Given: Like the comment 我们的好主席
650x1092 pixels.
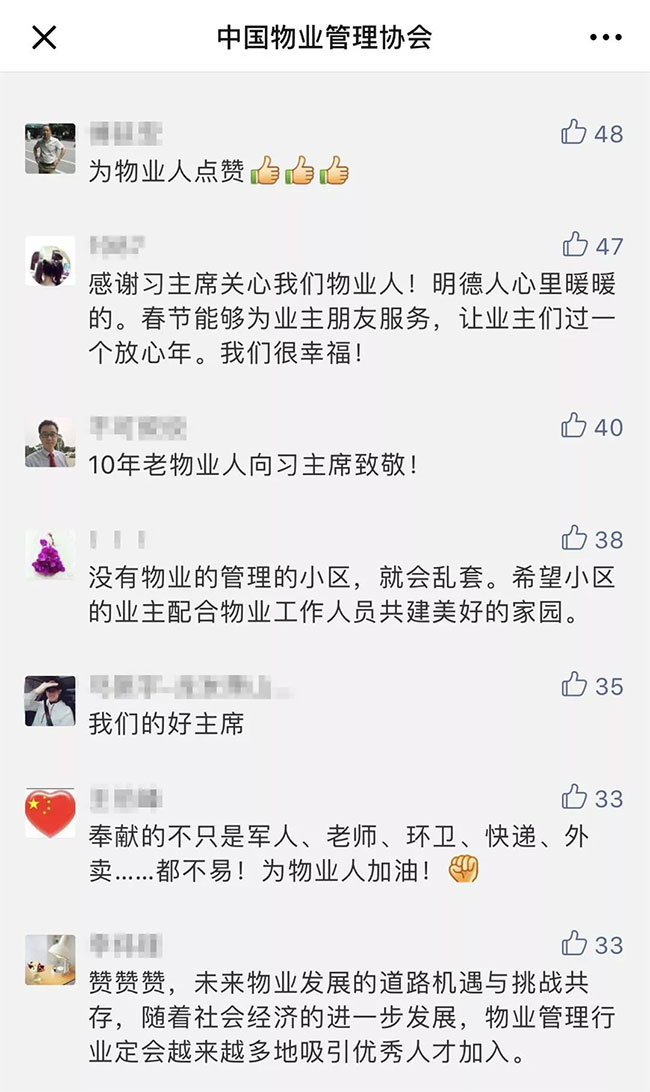Looking at the screenshot, I should [x=574, y=685].
